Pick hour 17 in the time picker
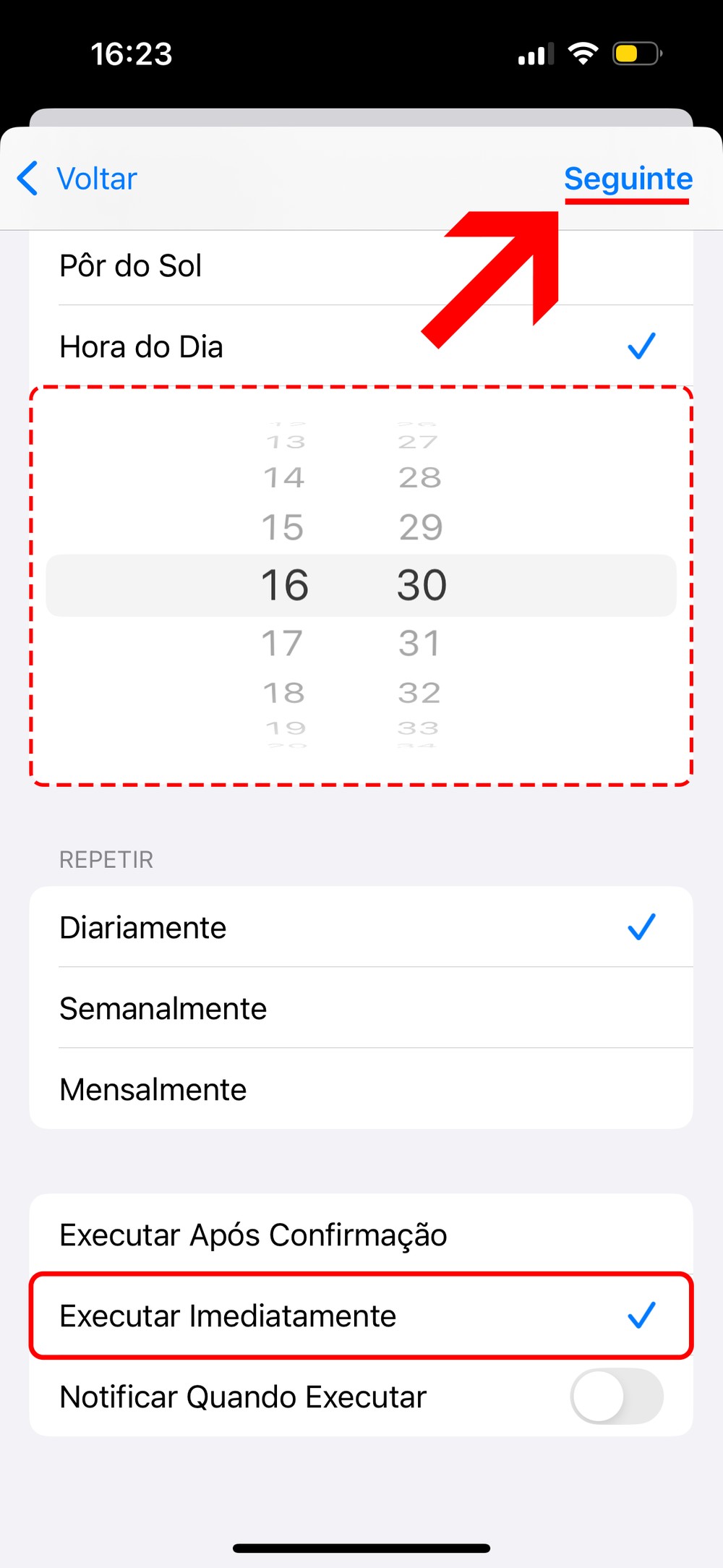Screen dimensions: 723x1568 (x=283, y=643)
